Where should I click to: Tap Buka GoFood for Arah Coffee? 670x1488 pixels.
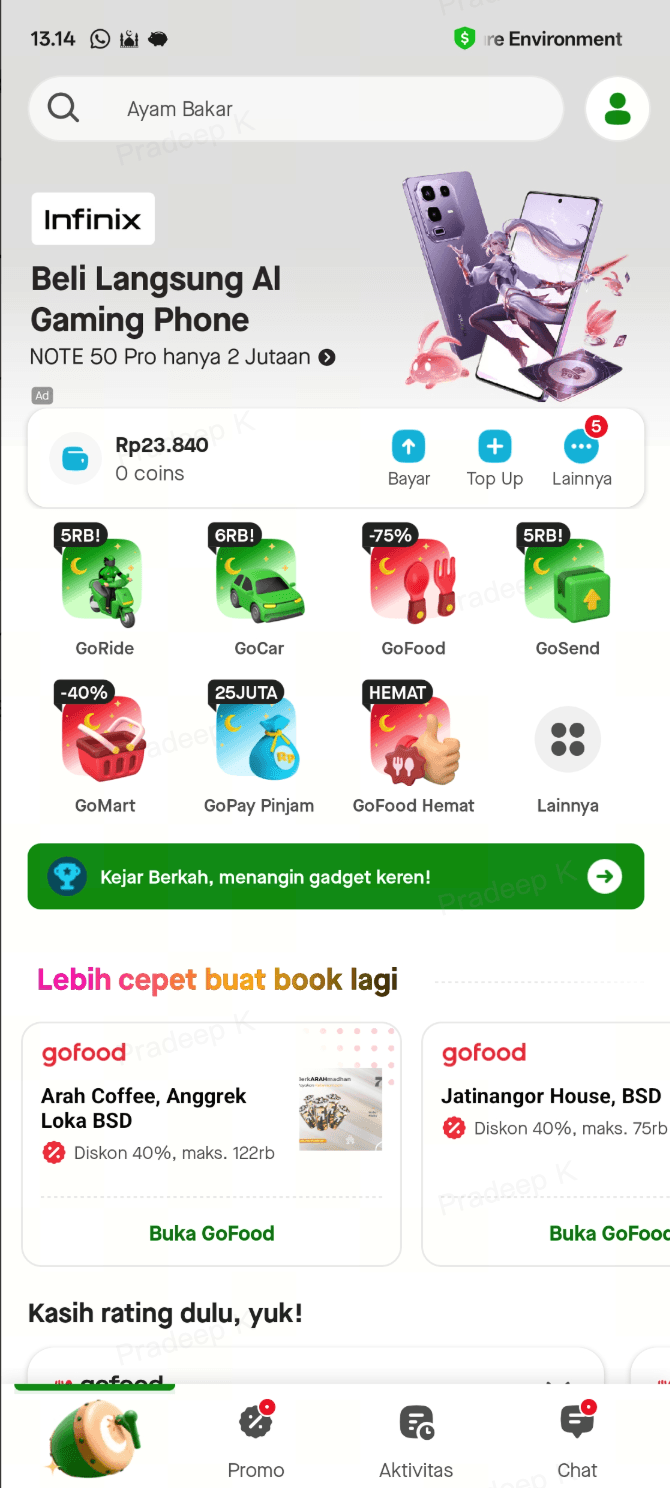211,1233
